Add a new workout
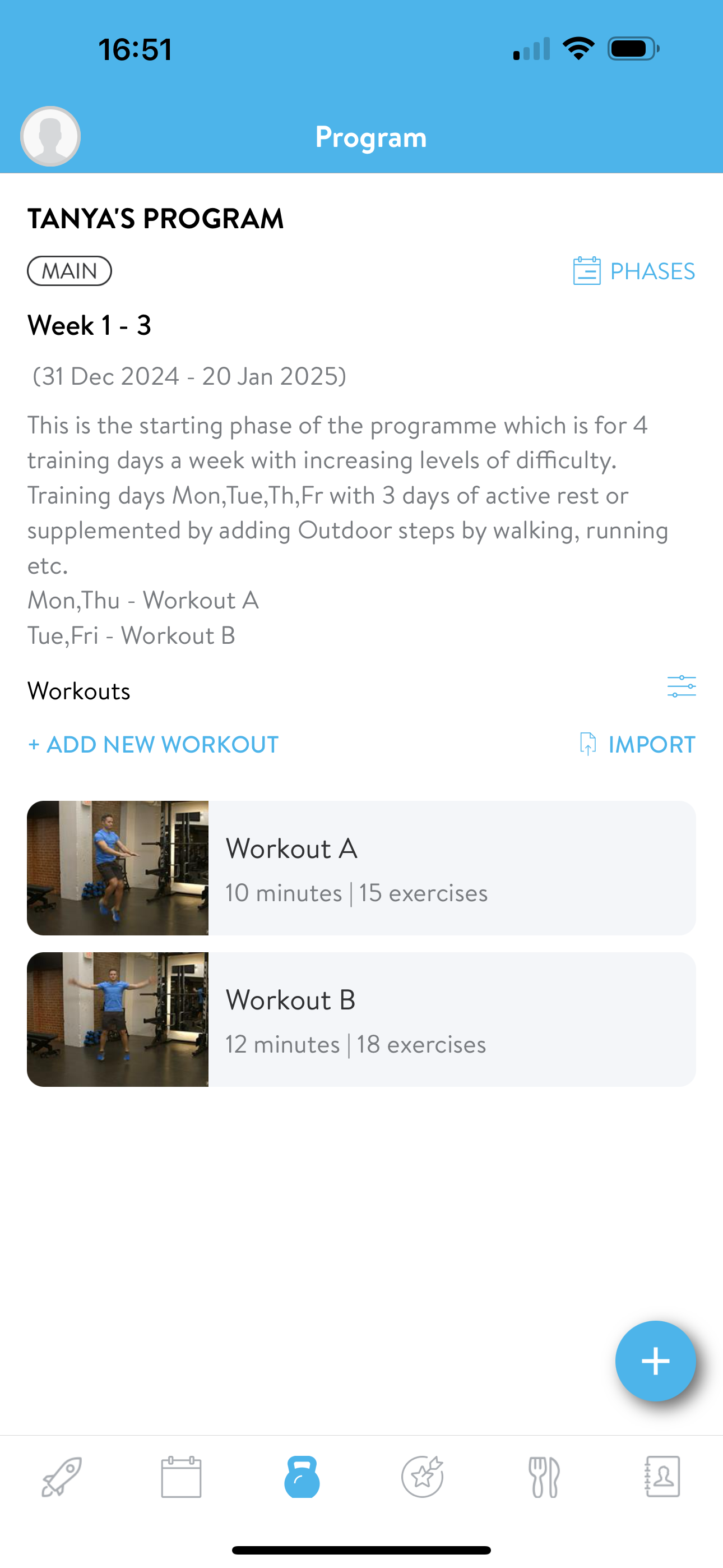Viewport: 723px width, 1568px height. [x=154, y=744]
